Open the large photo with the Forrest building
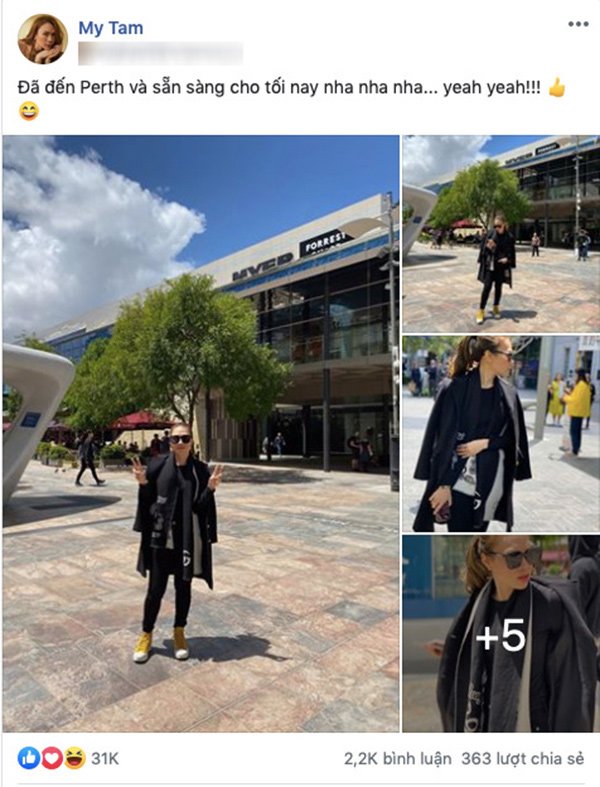Image resolution: width=600 pixels, height=787 pixels. [x=200, y=434]
